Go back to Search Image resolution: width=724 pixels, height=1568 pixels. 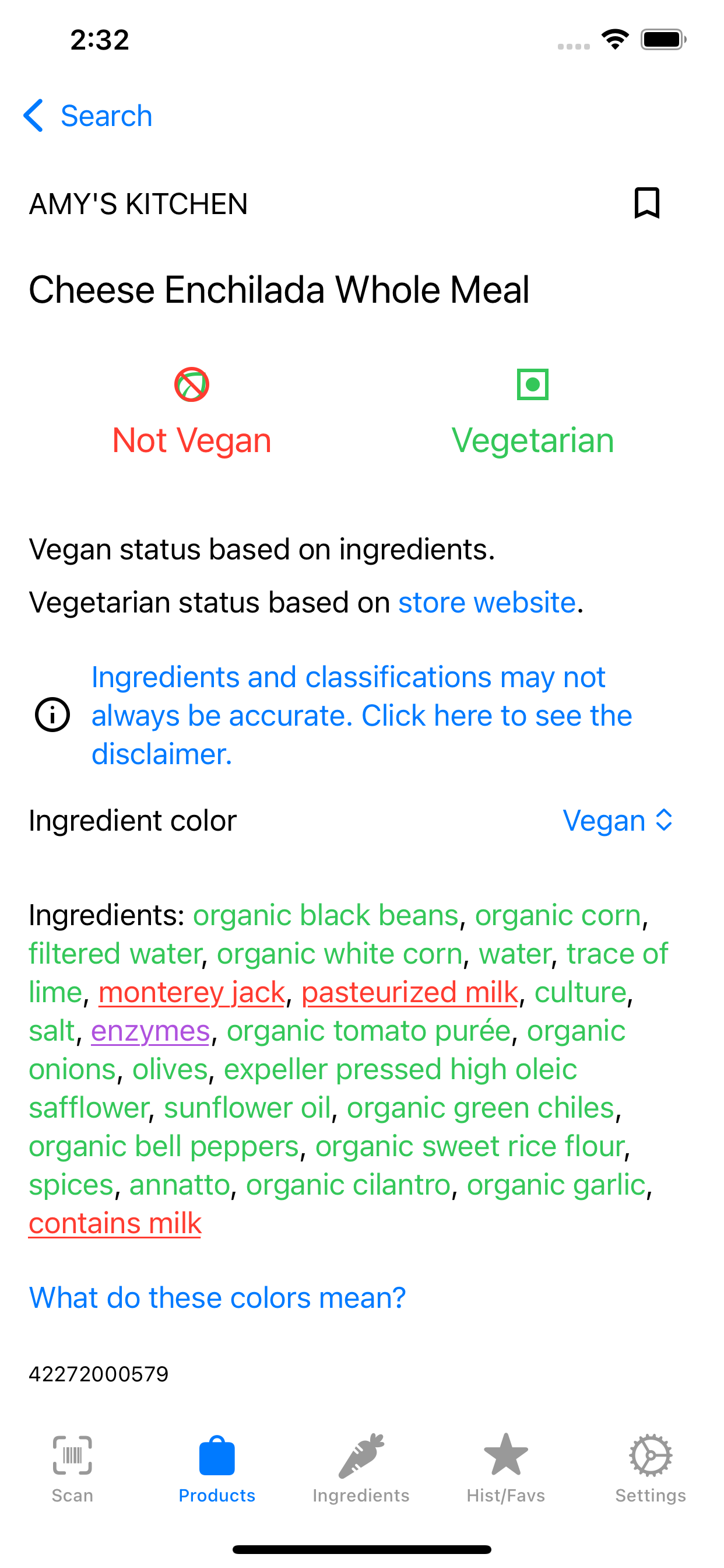pyautogui.click(x=88, y=116)
